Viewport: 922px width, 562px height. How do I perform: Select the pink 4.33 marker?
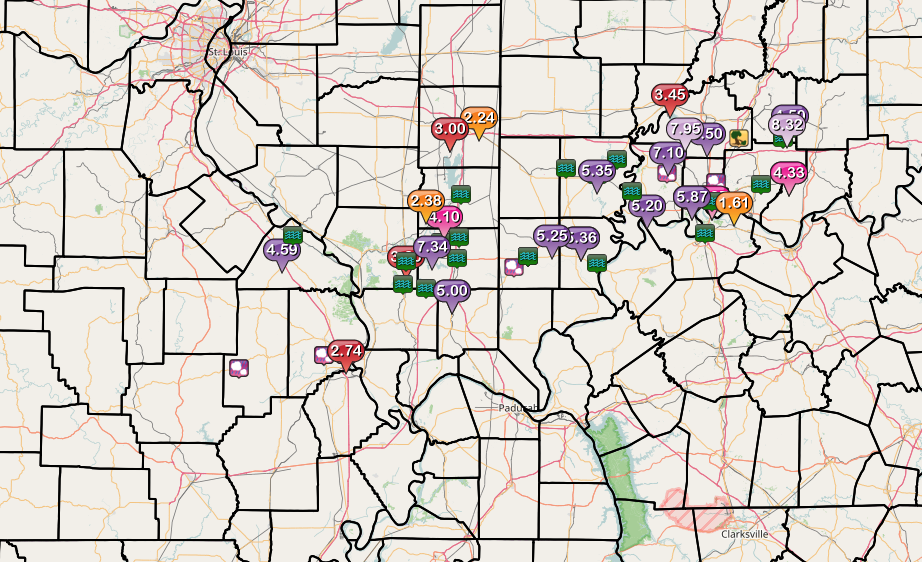click(x=789, y=173)
